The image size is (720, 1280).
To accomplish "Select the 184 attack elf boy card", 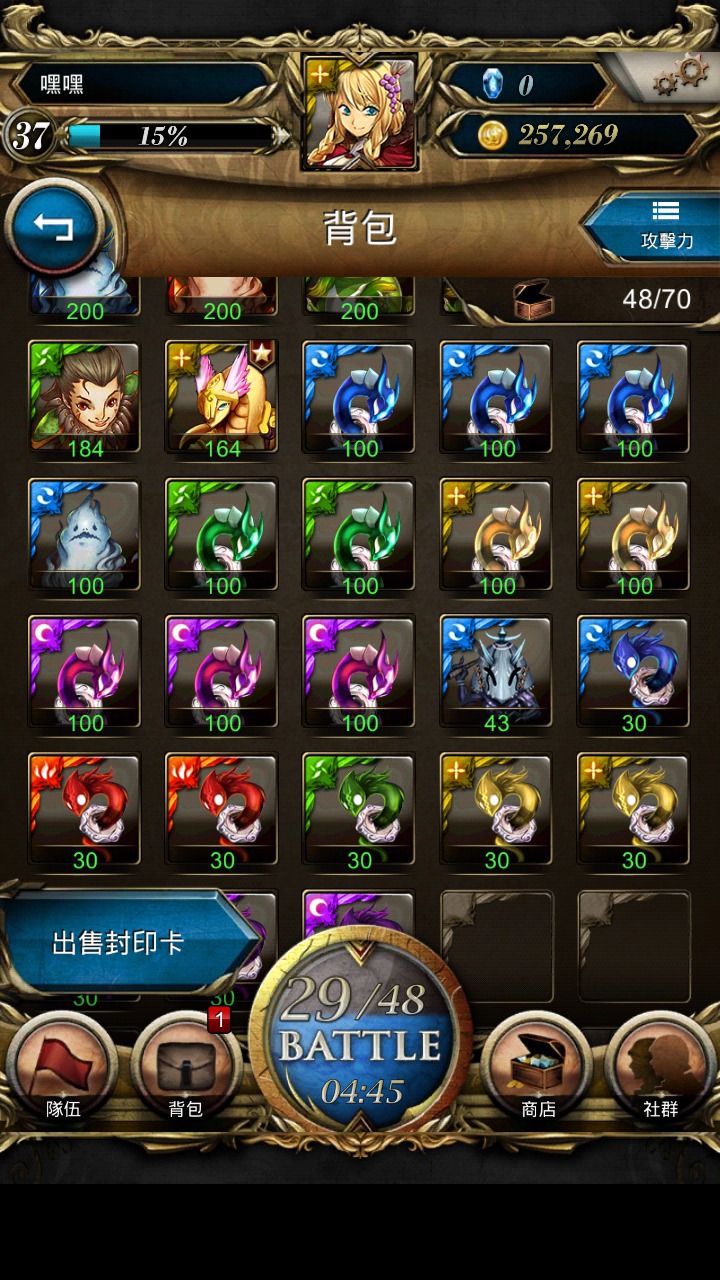I will point(85,395).
